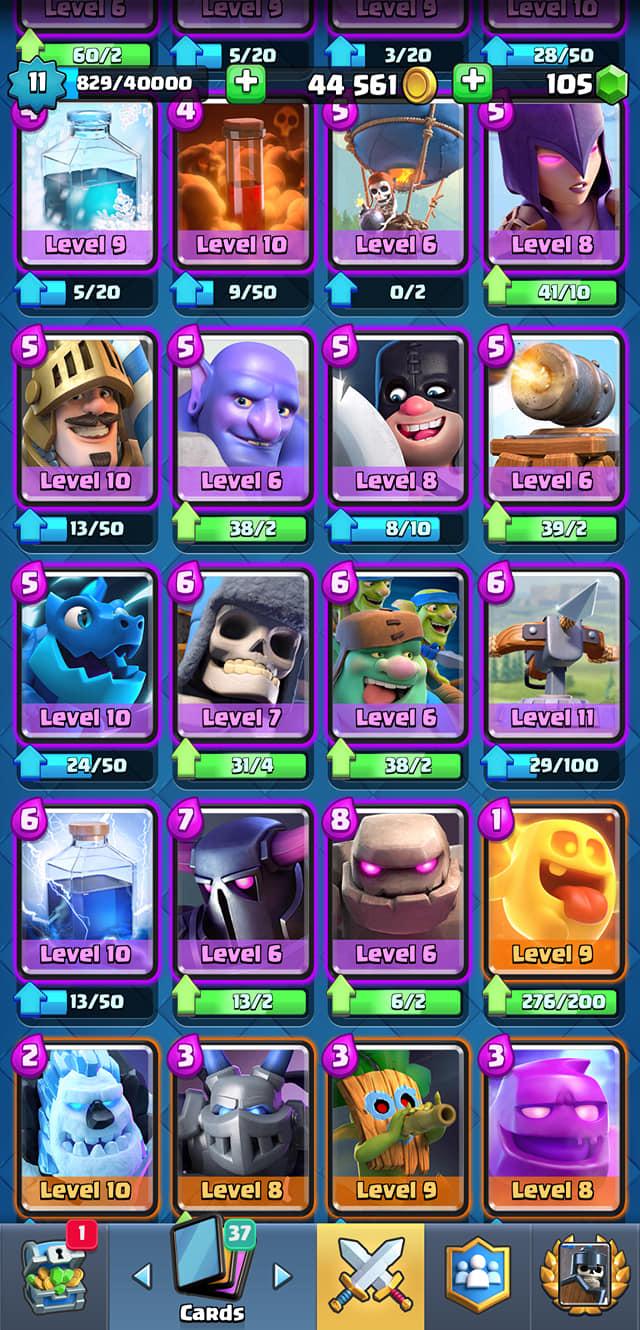Open the shop chest tab
The image size is (640, 1330).
pos(53,1275)
